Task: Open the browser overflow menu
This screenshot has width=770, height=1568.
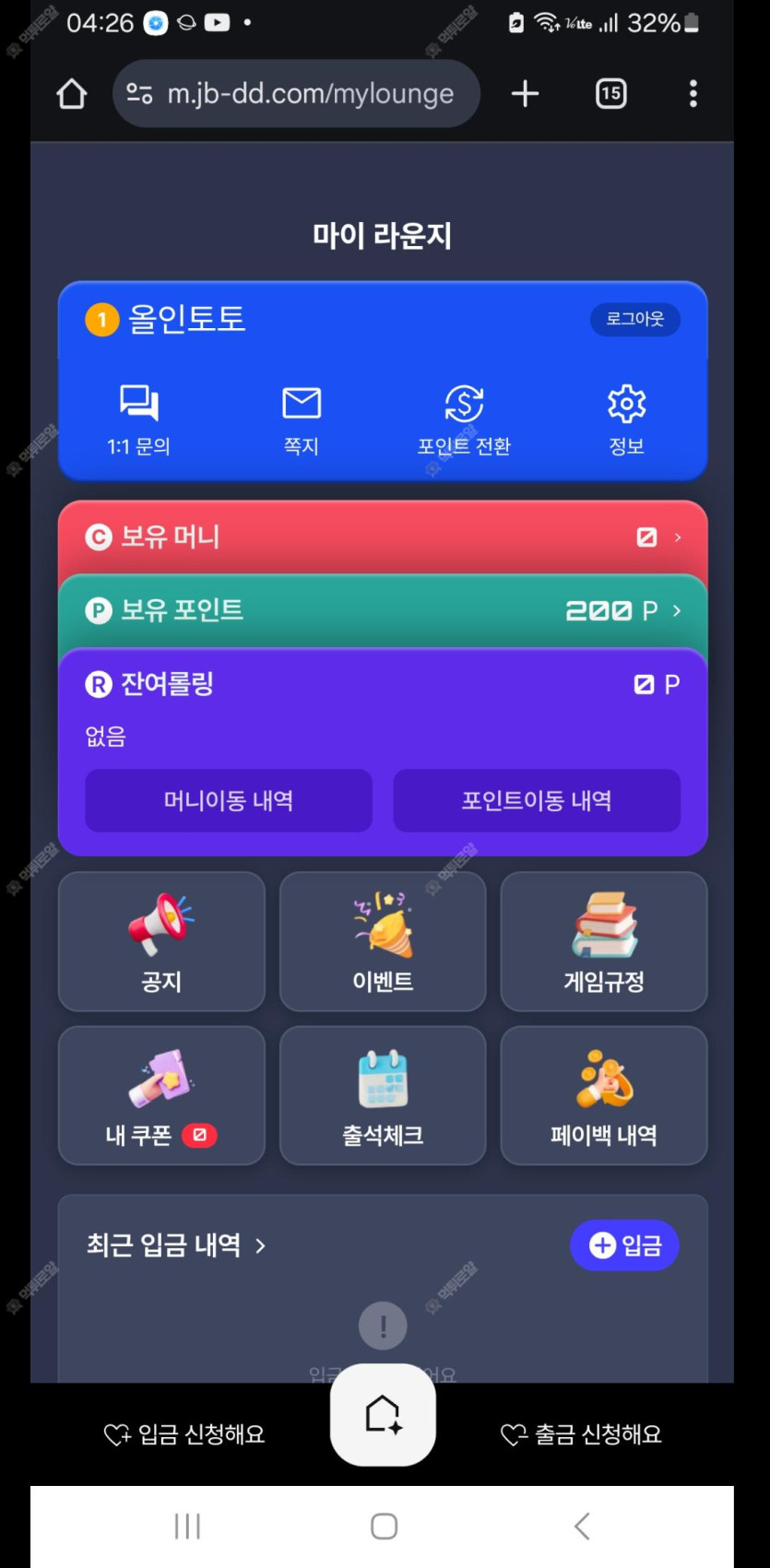Action: point(693,94)
